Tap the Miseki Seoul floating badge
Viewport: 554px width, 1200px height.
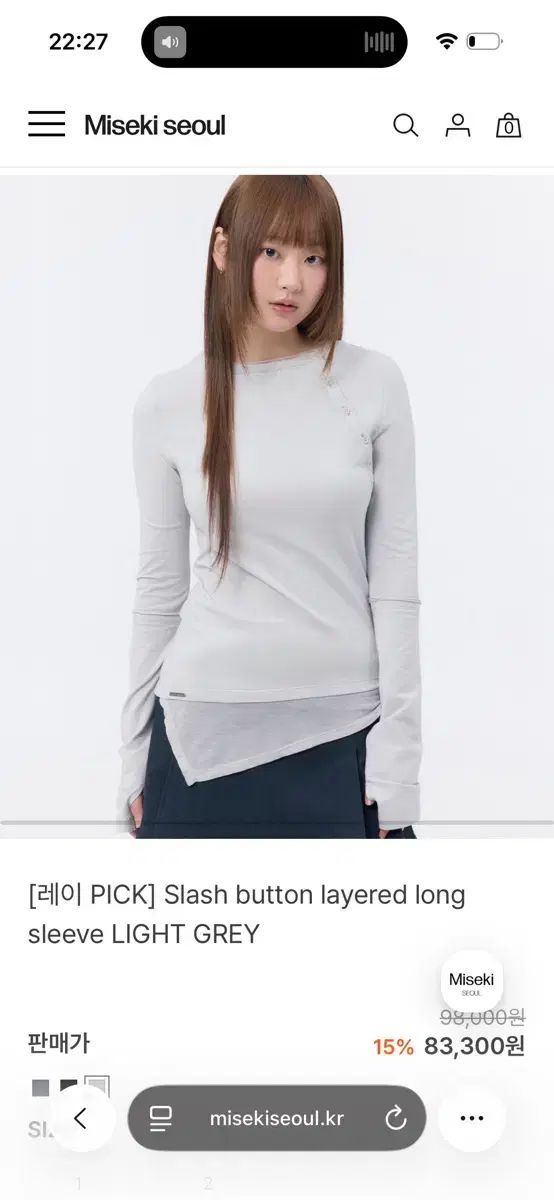click(472, 982)
